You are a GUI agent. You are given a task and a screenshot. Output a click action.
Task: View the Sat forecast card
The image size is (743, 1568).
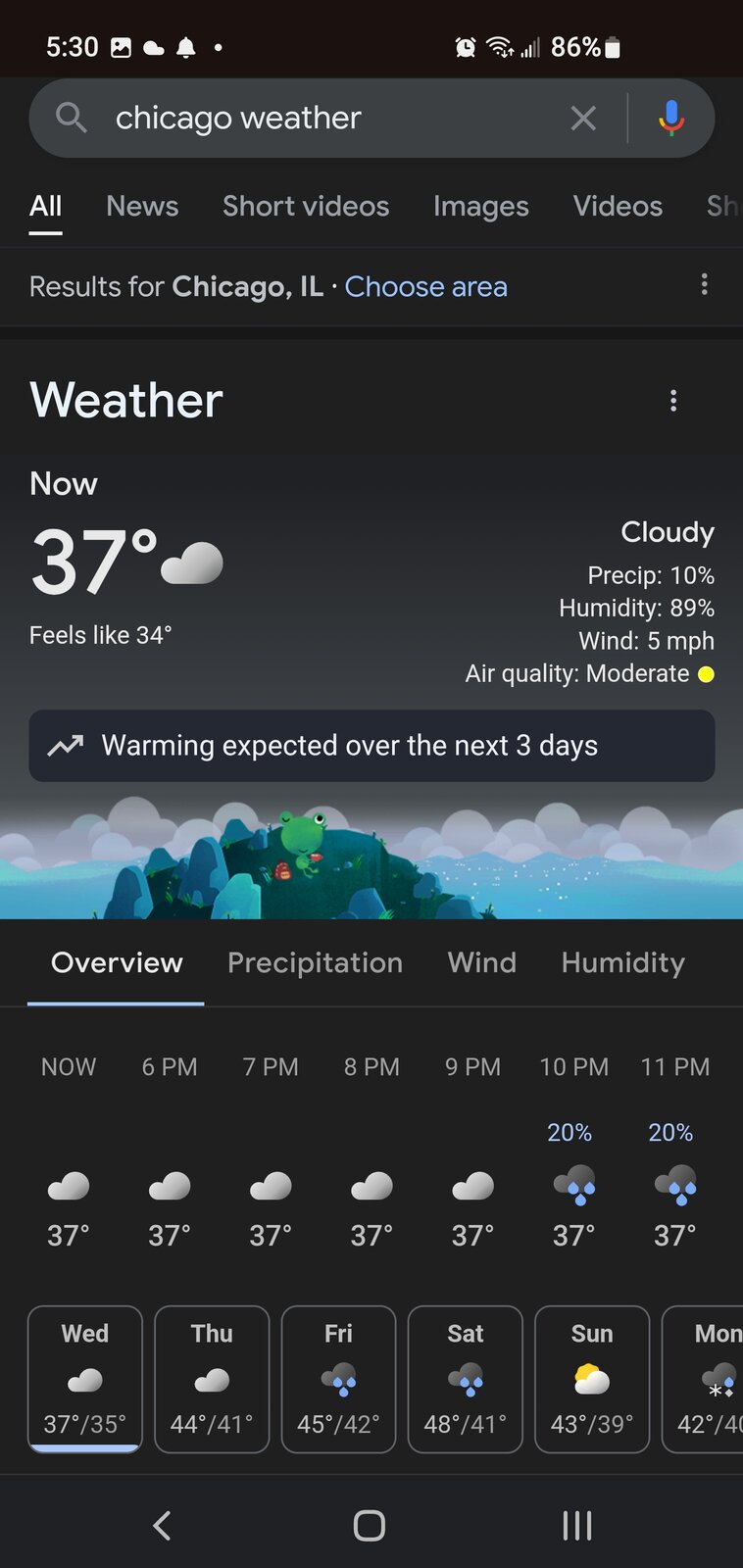point(465,1379)
